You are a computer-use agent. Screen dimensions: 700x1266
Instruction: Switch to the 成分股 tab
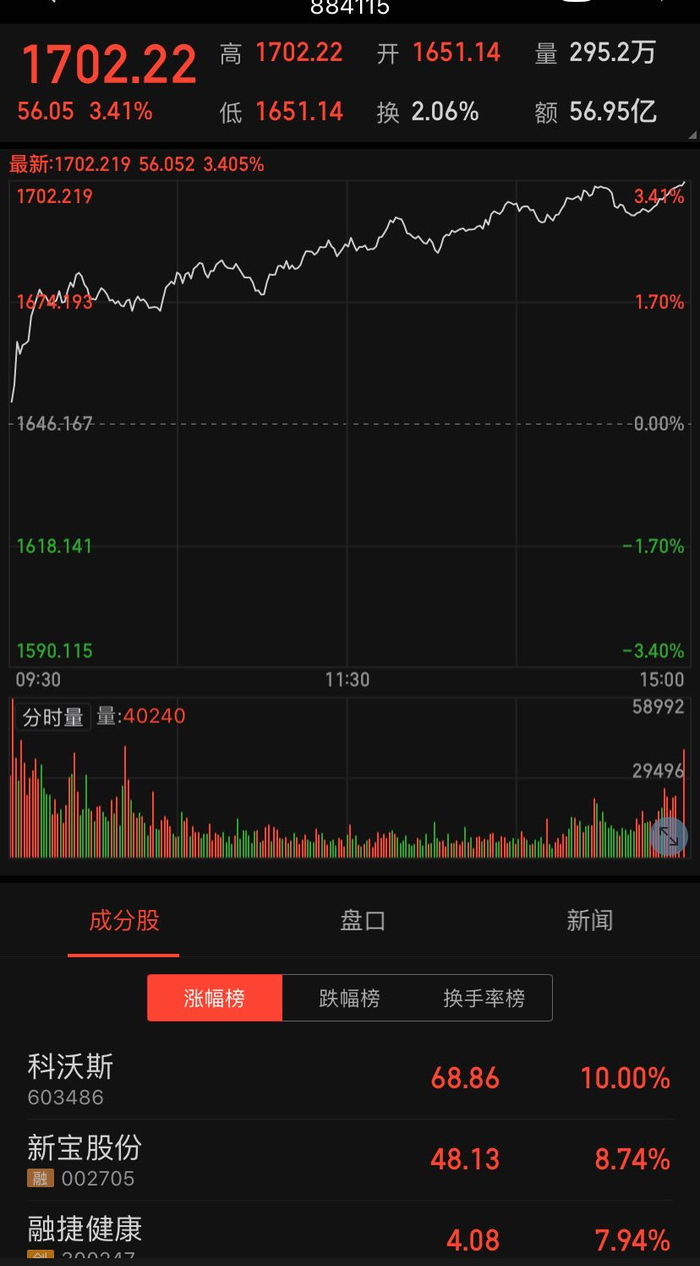click(x=124, y=921)
